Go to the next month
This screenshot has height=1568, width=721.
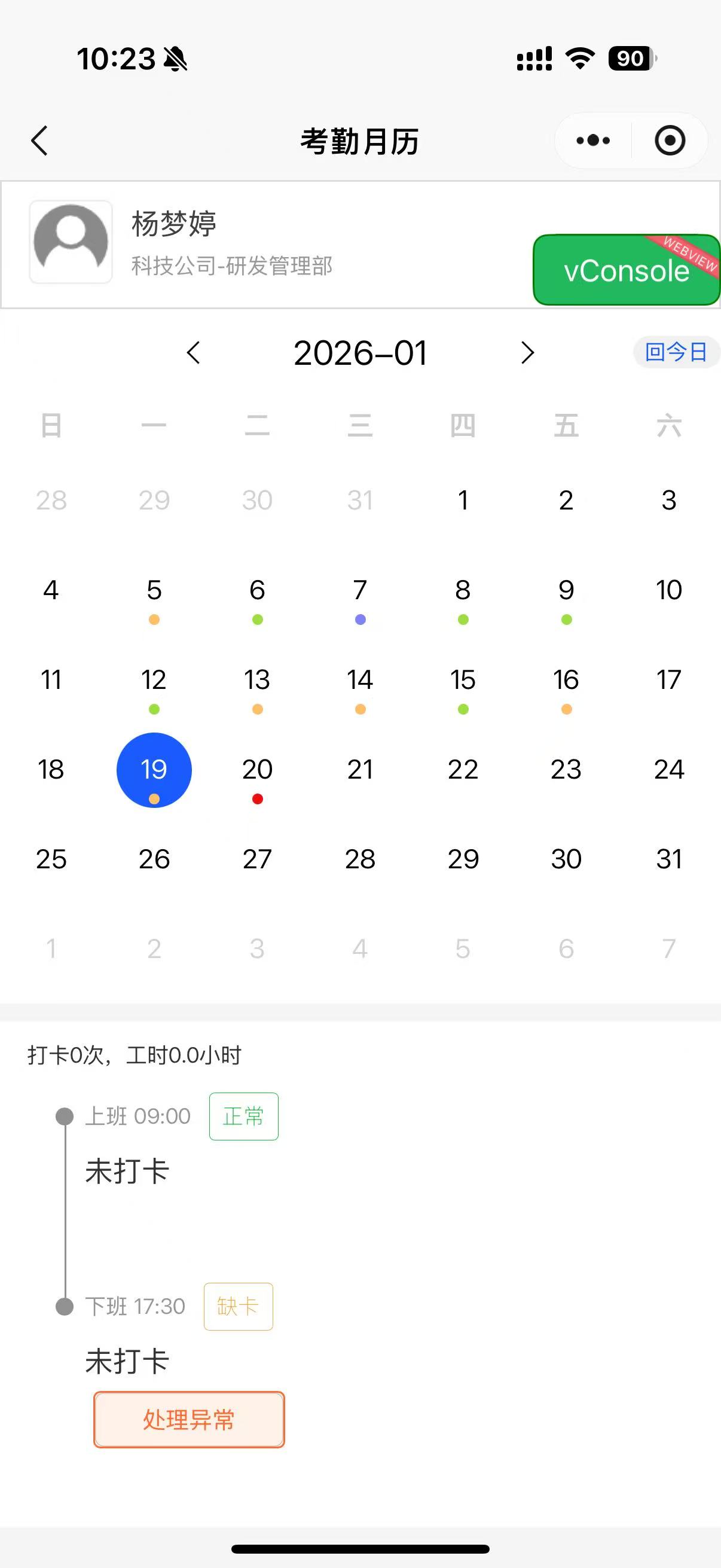pyautogui.click(x=527, y=352)
